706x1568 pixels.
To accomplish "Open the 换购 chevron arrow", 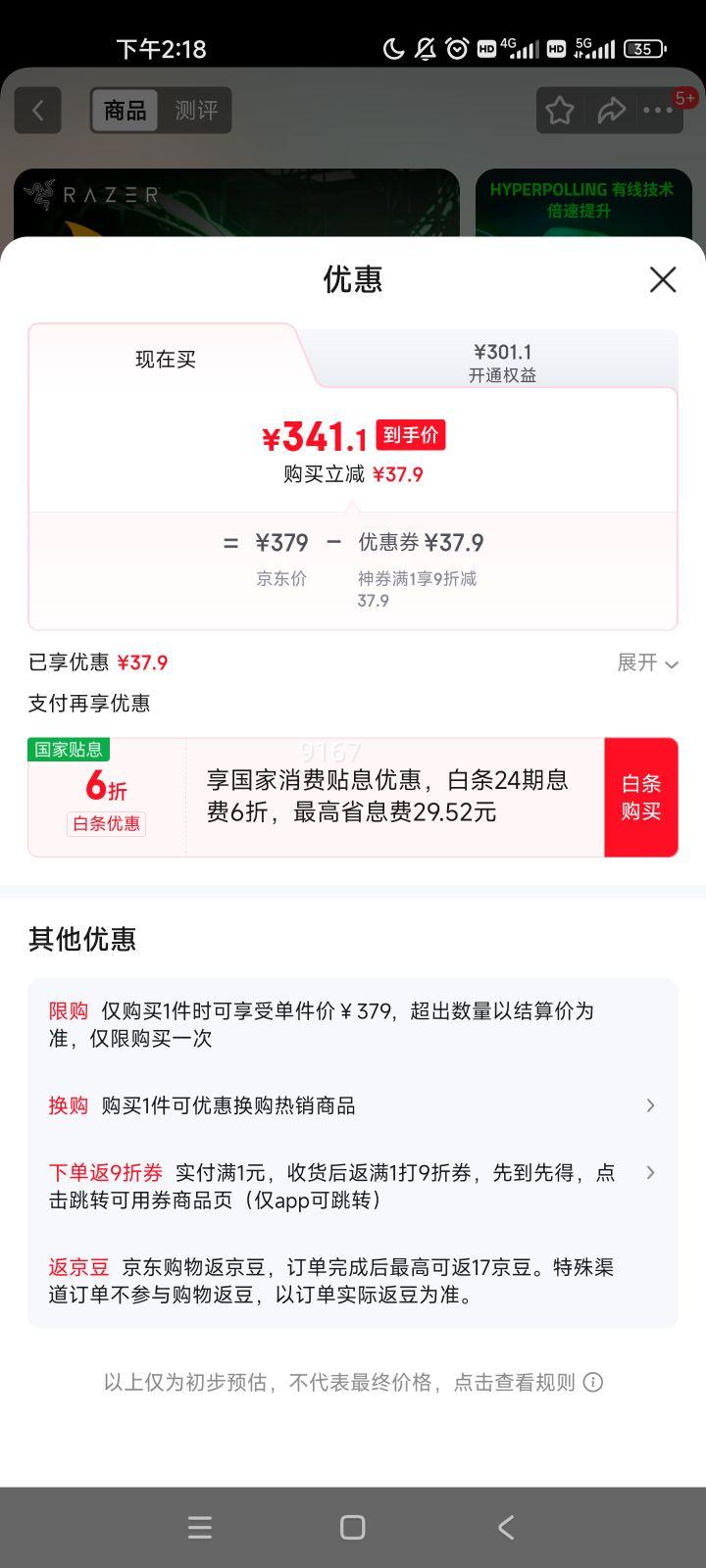I will pos(650,1105).
